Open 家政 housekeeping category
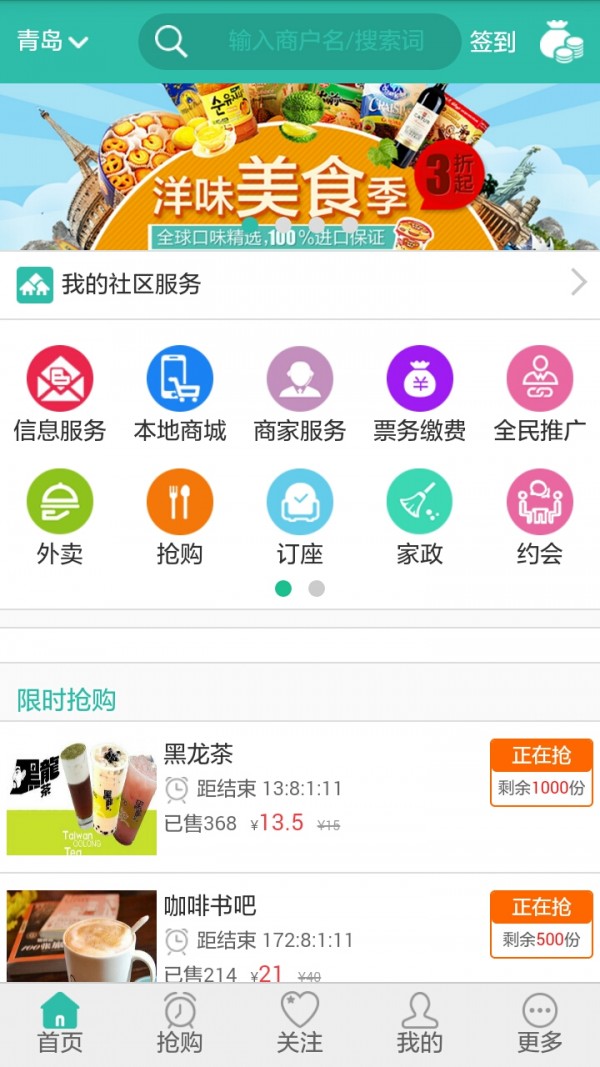This screenshot has width=600, height=1067. click(x=420, y=518)
